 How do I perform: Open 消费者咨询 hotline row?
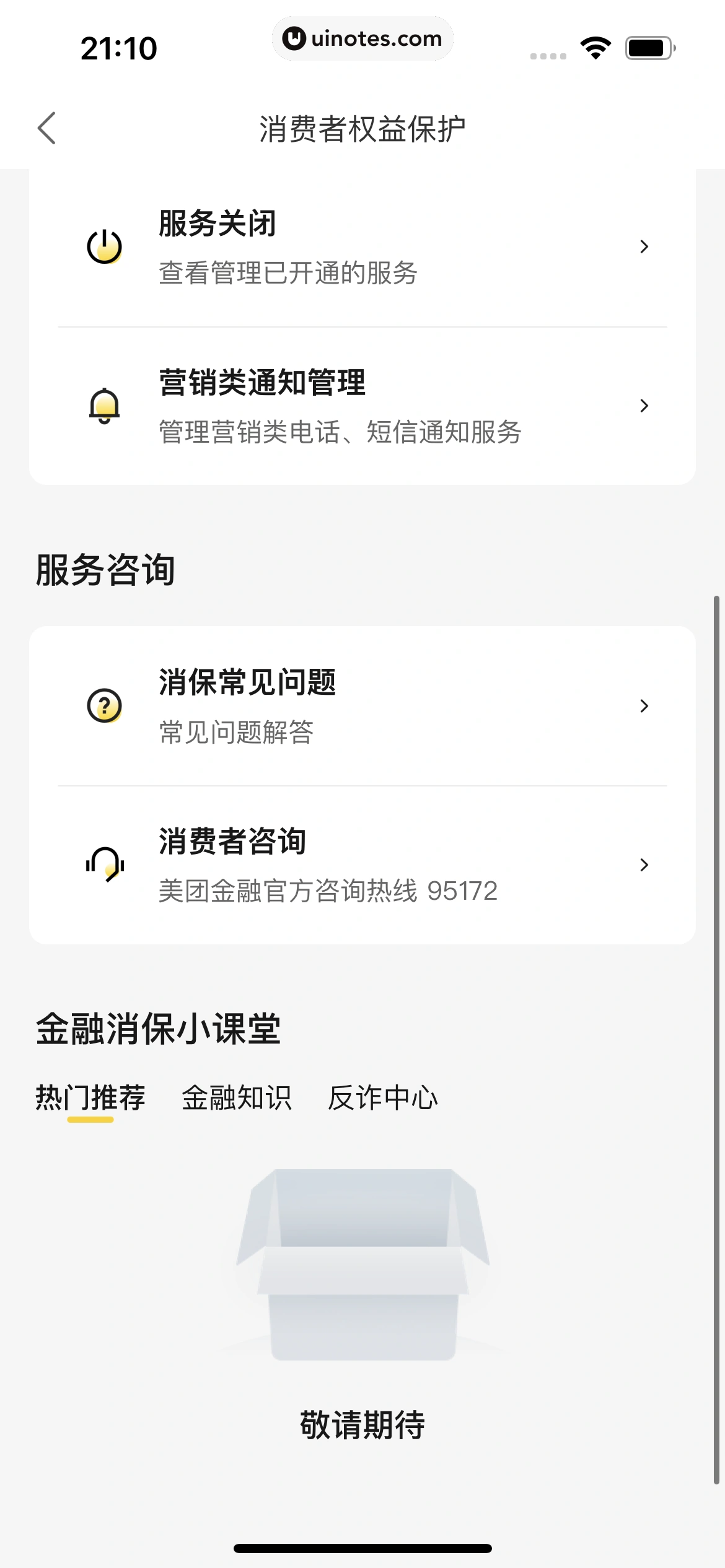362,865
